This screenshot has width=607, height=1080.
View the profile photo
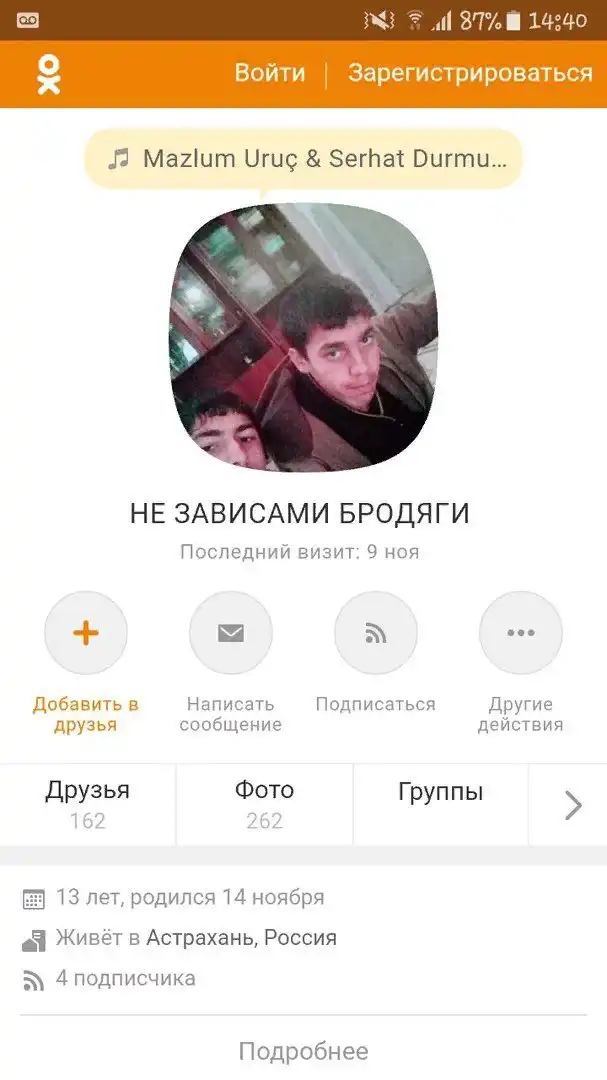(x=303, y=337)
